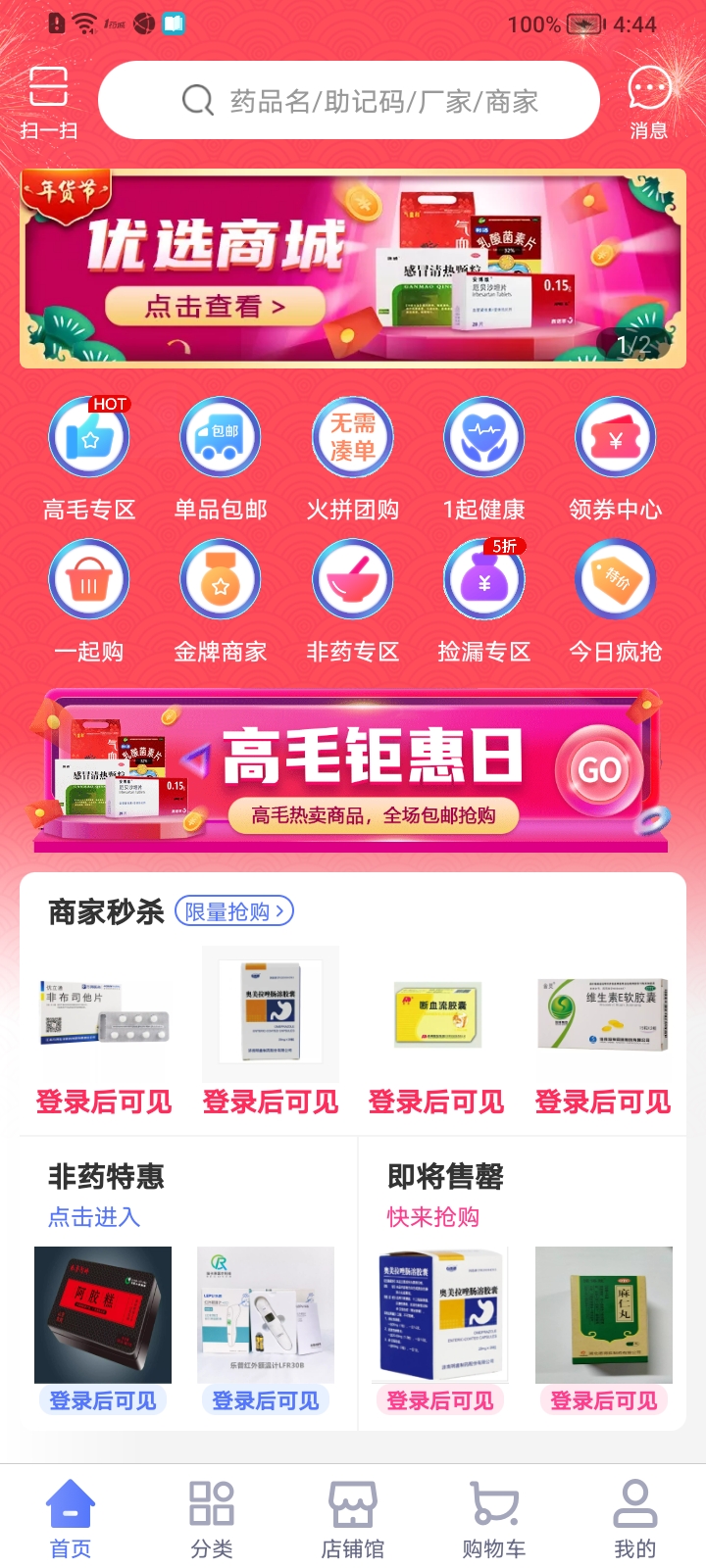Switch to the 购物车 tab

point(494,1519)
